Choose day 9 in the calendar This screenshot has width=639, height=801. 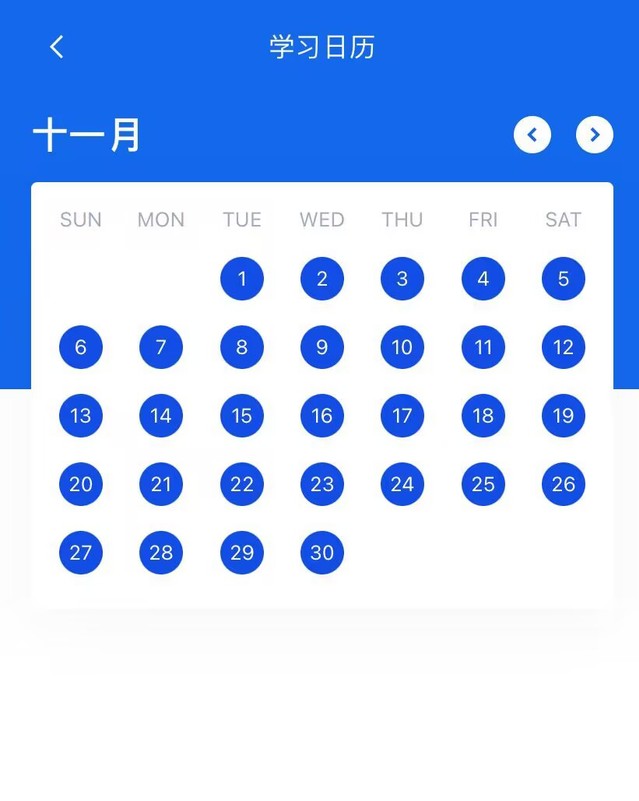(x=322, y=347)
